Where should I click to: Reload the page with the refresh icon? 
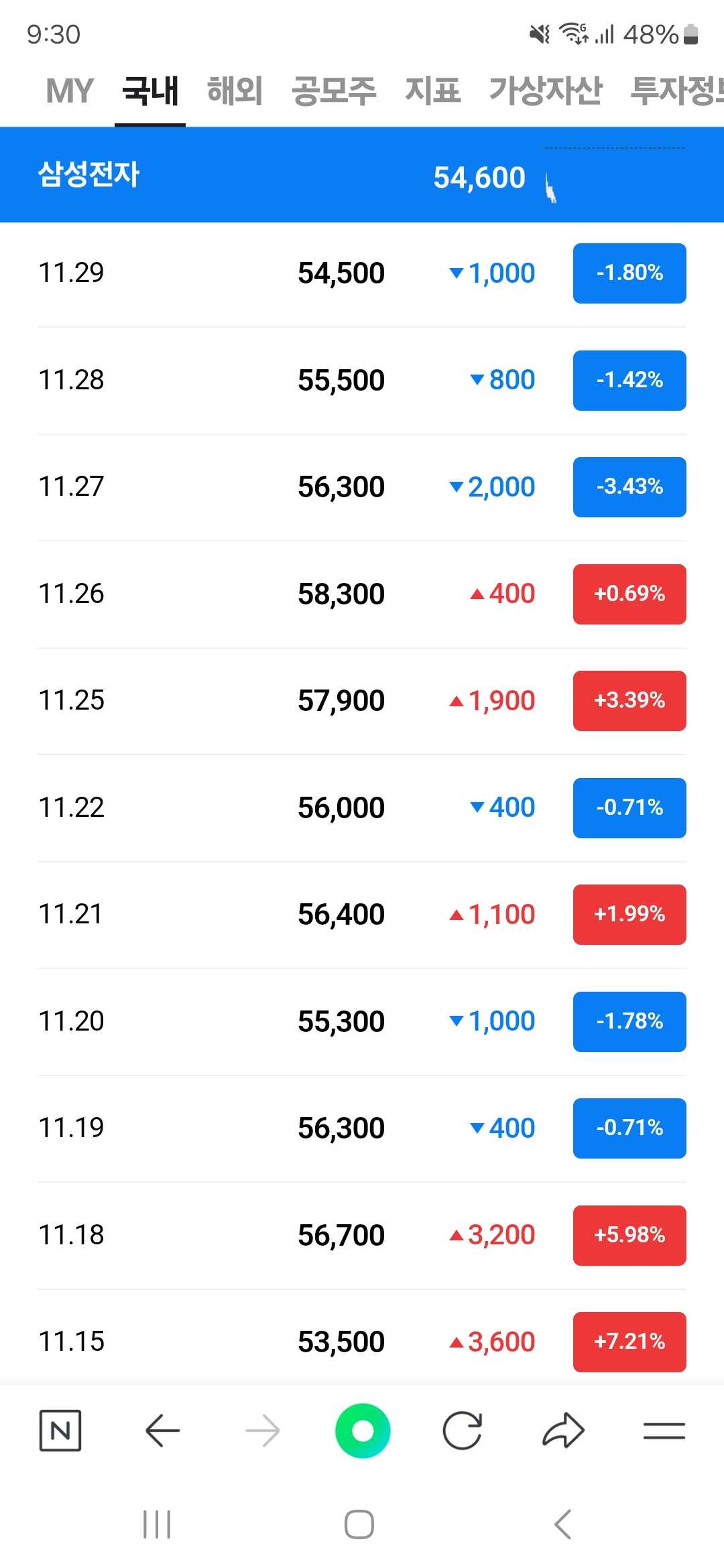coord(463,1431)
